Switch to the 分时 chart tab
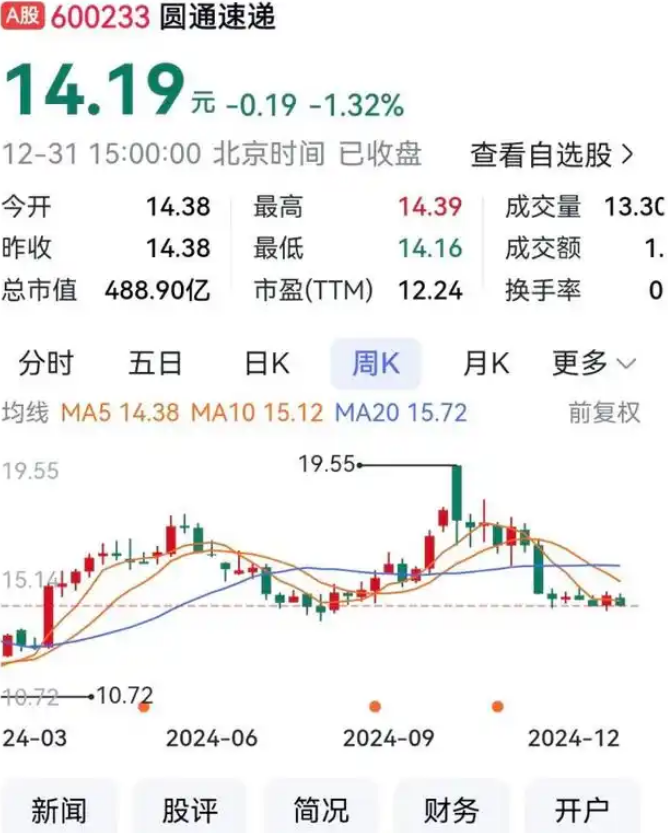 point(46,363)
